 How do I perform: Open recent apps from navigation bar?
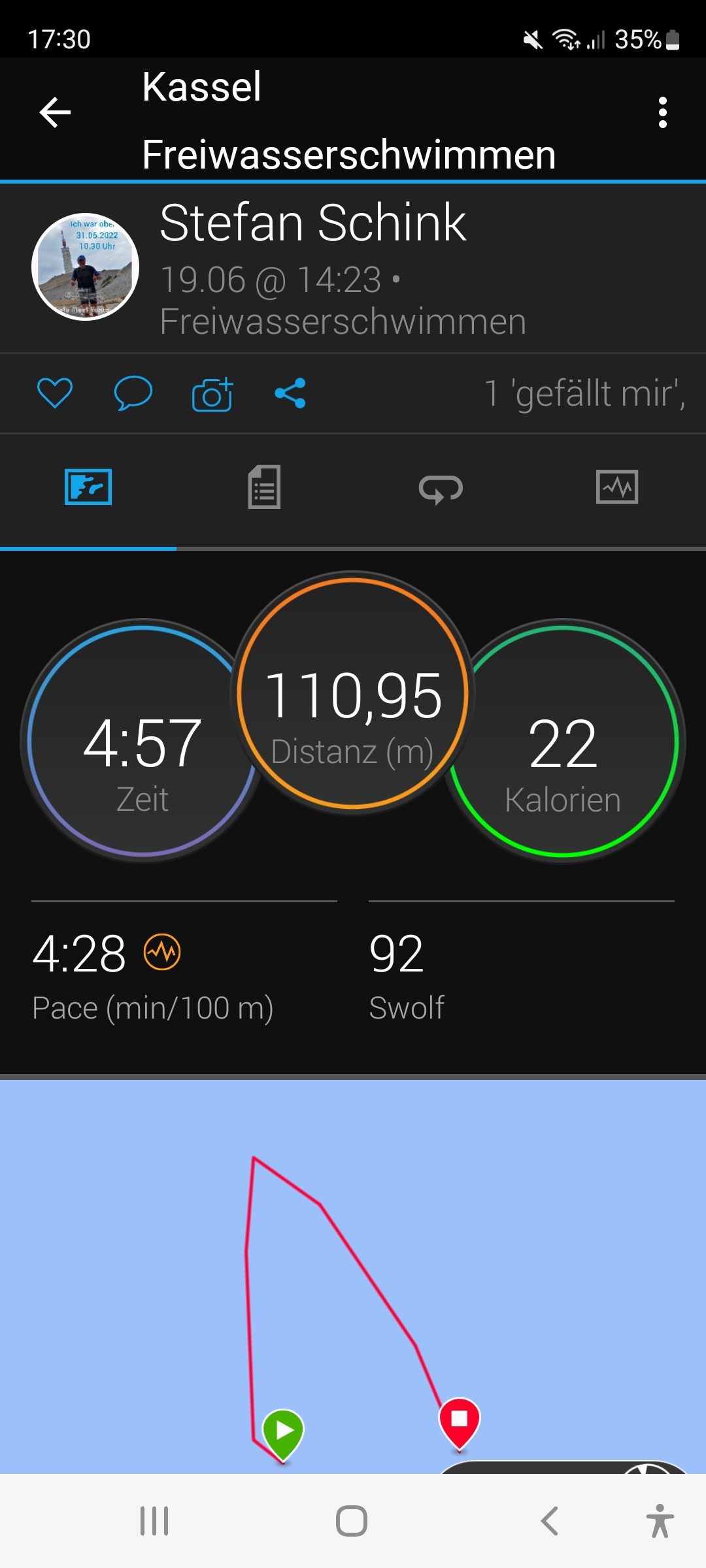(x=154, y=1521)
